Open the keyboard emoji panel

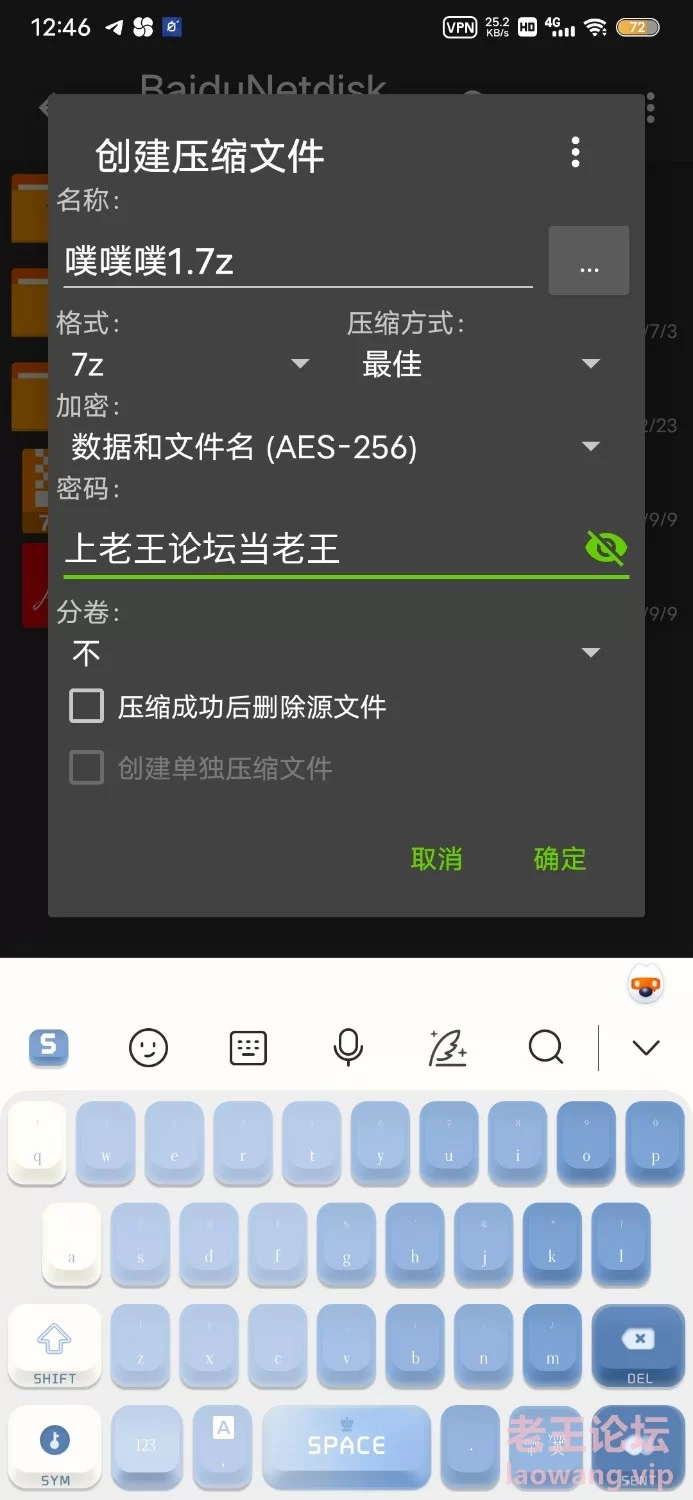(x=149, y=1048)
